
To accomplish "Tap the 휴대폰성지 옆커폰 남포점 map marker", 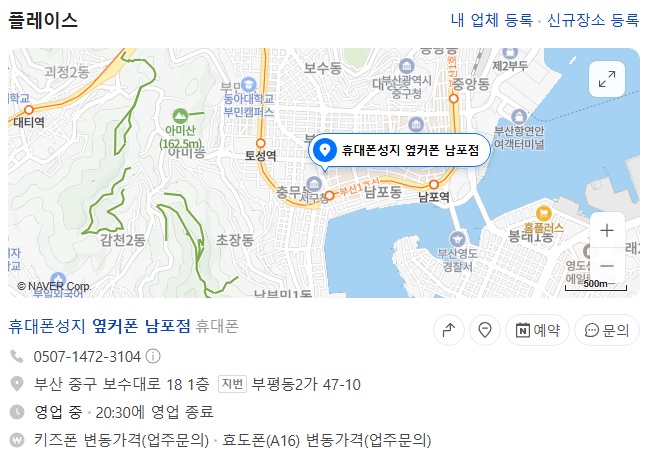I will click(x=399, y=150).
